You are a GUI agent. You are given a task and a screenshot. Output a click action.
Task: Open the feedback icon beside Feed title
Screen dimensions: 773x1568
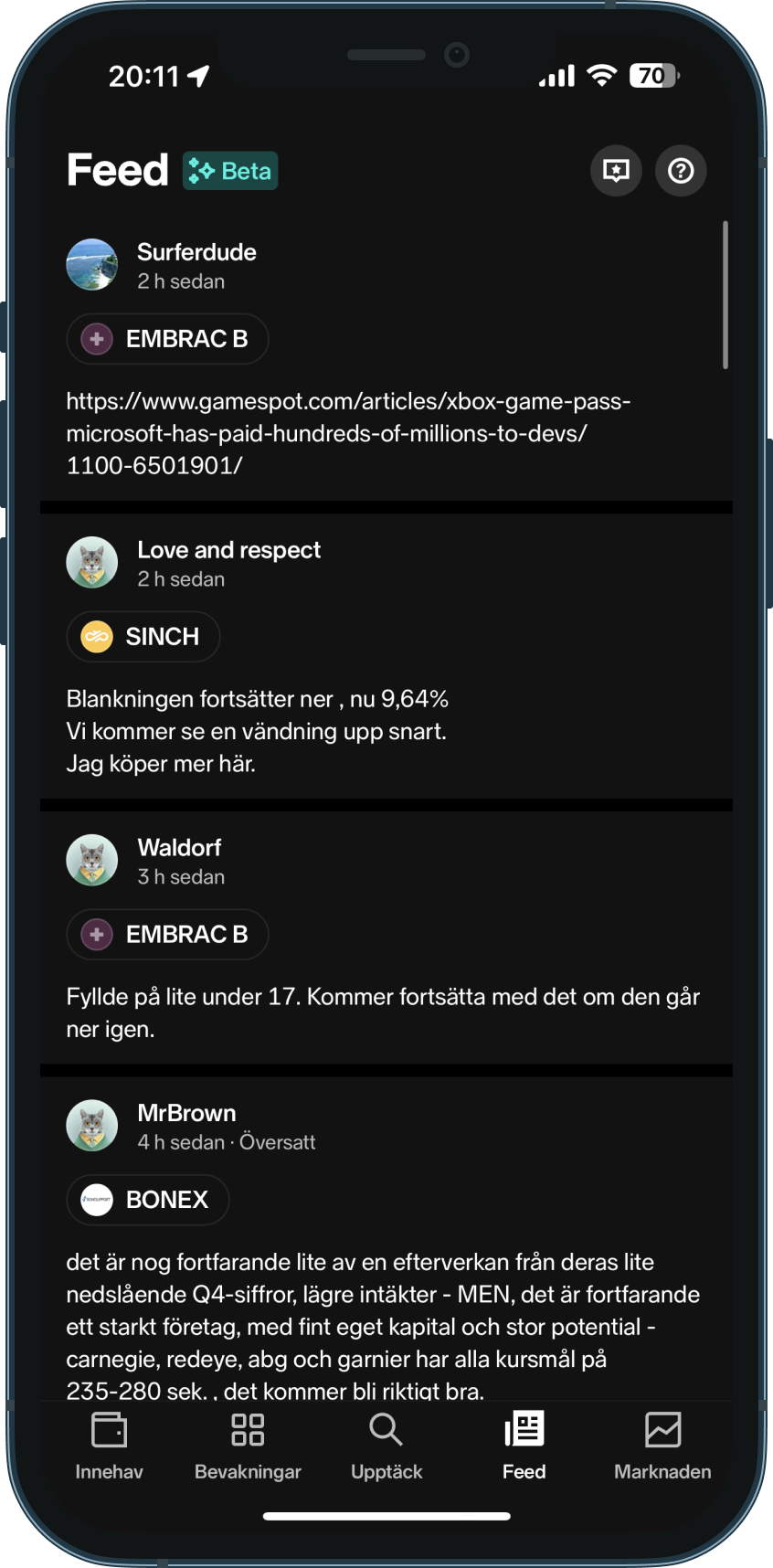[616, 171]
